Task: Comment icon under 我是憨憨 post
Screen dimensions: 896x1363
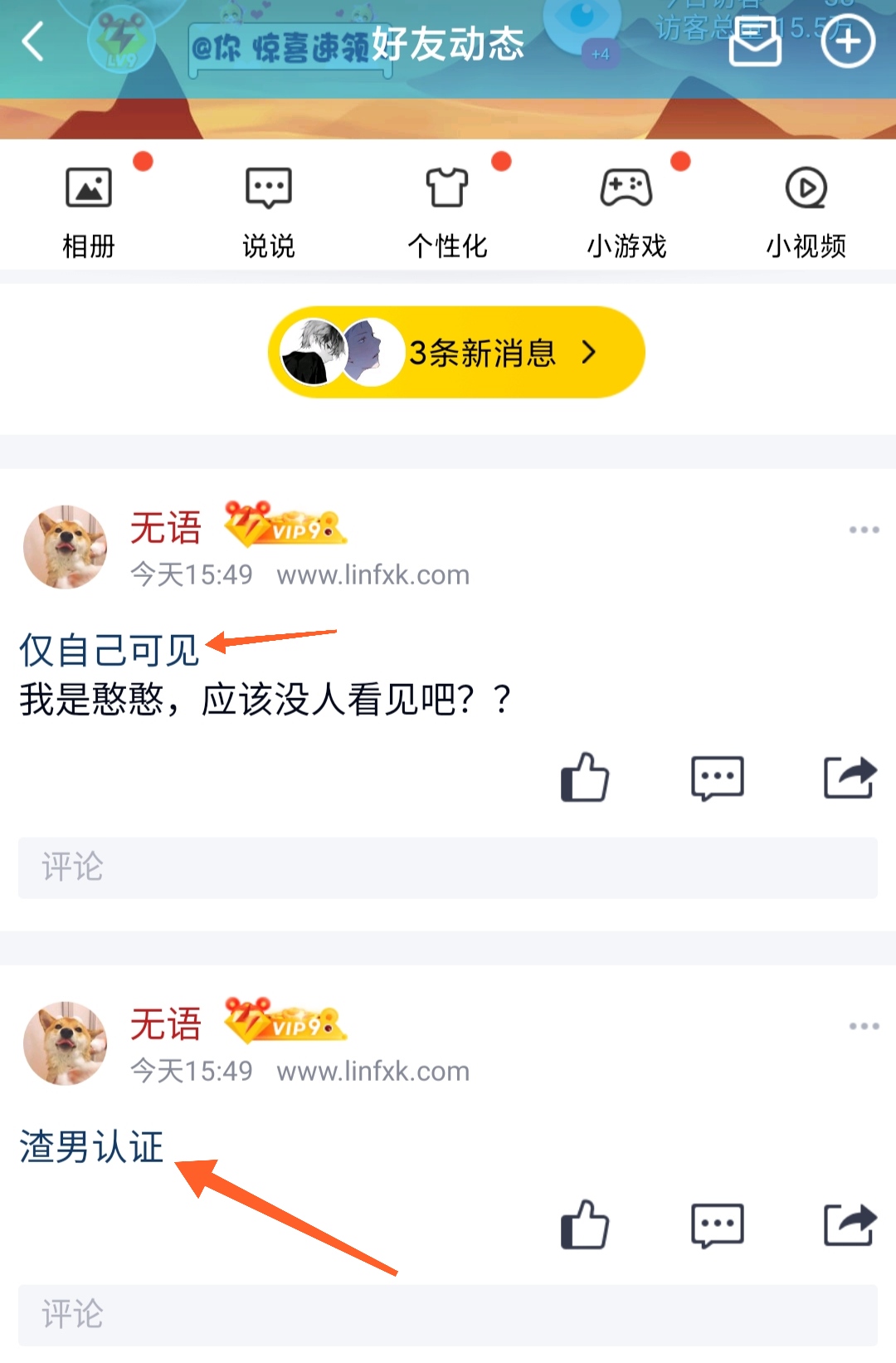Action: [718, 778]
